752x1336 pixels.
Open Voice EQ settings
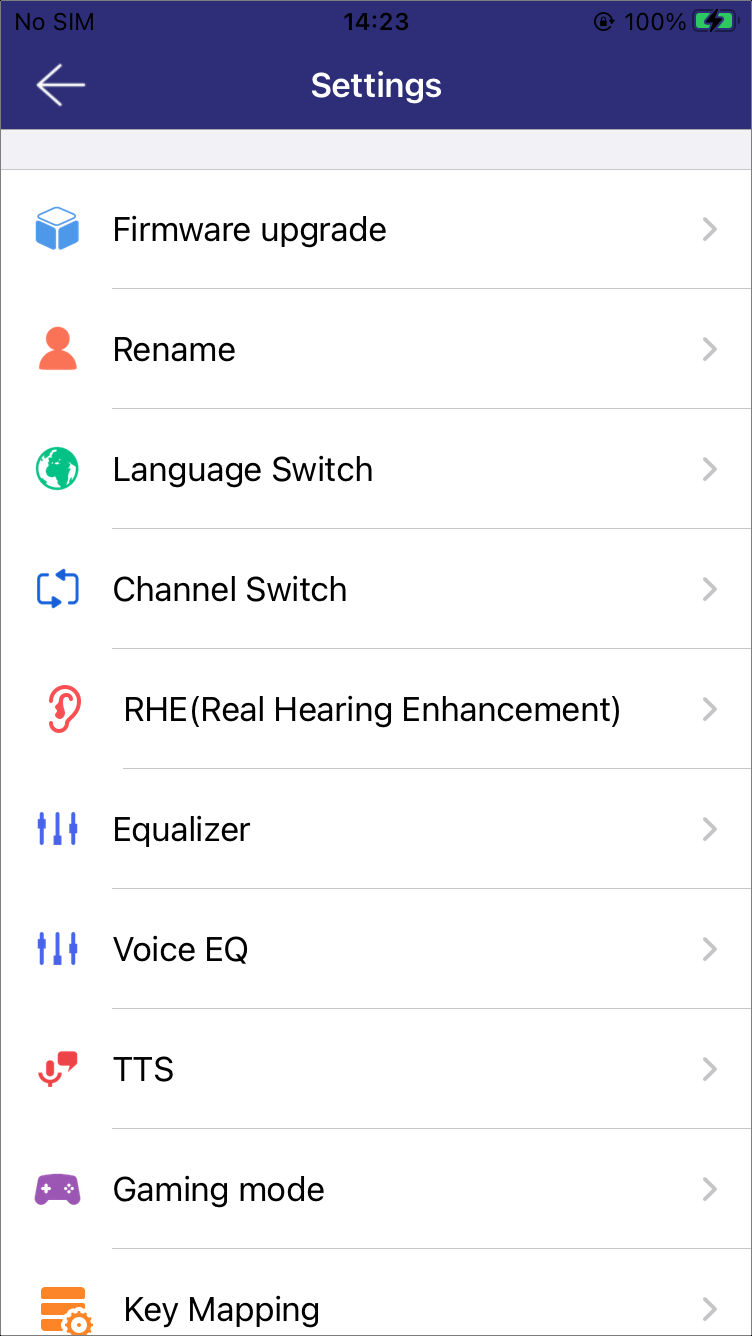point(376,949)
